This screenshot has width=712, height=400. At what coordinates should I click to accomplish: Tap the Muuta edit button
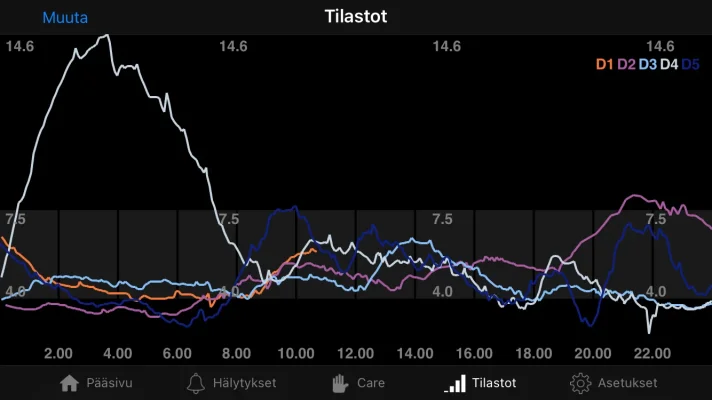(65, 17)
